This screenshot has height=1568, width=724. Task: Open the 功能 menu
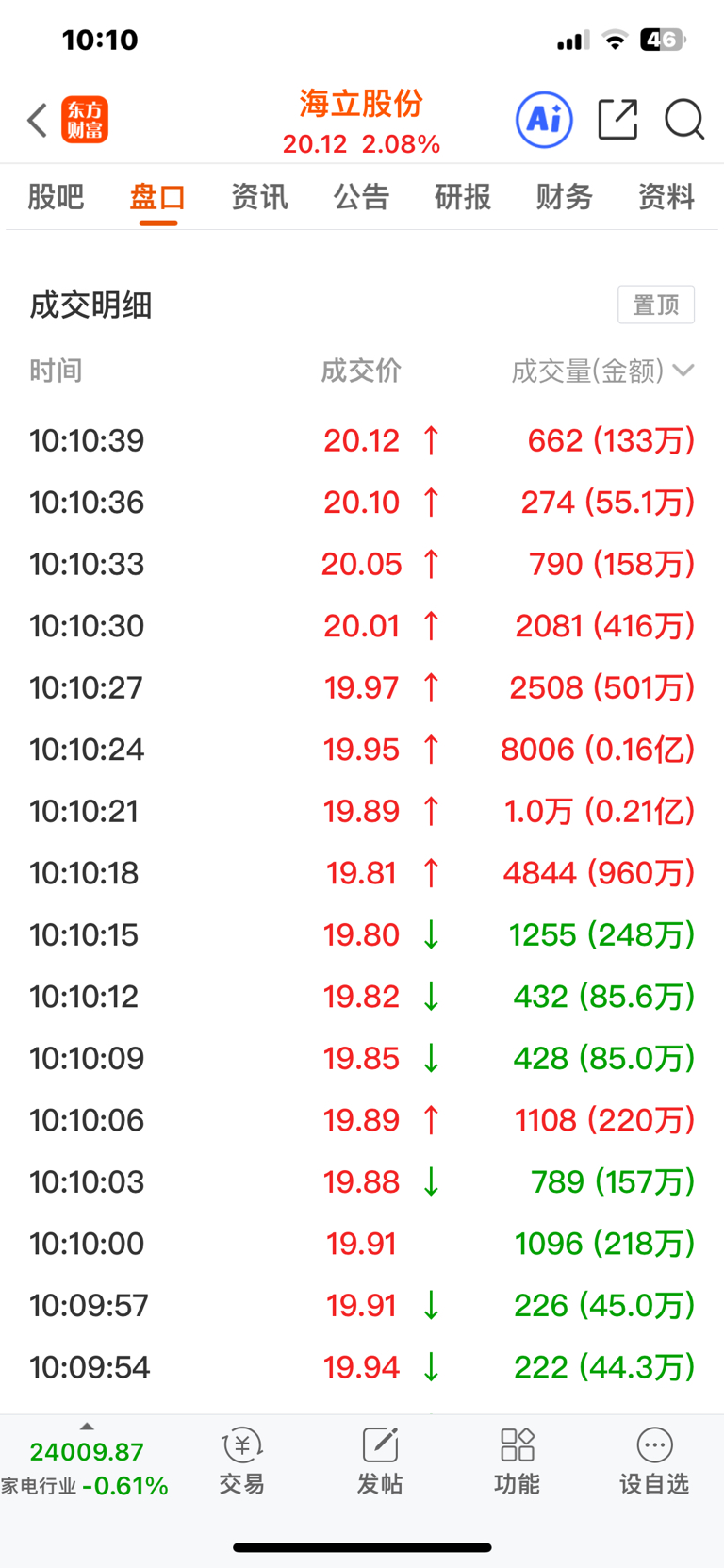[518, 1461]
